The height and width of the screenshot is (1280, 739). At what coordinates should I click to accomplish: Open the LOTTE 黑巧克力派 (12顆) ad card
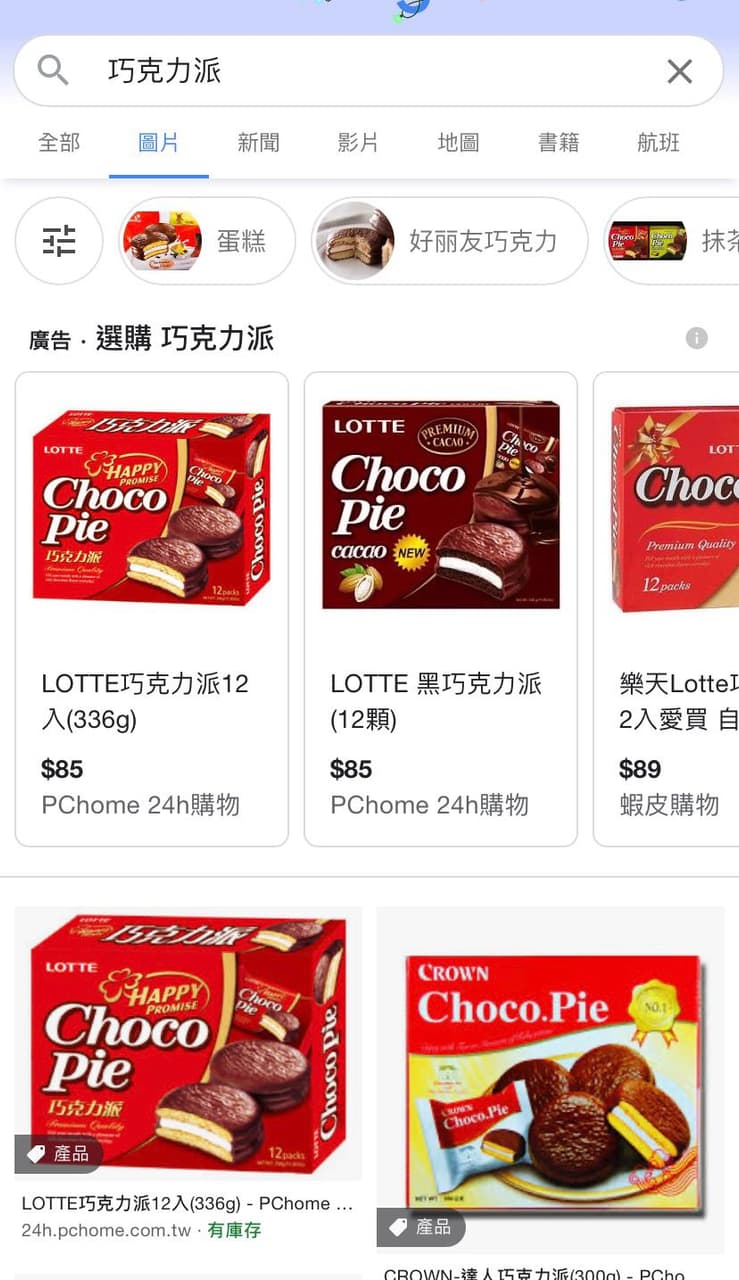pyautogui.click(x=441, y=609)
